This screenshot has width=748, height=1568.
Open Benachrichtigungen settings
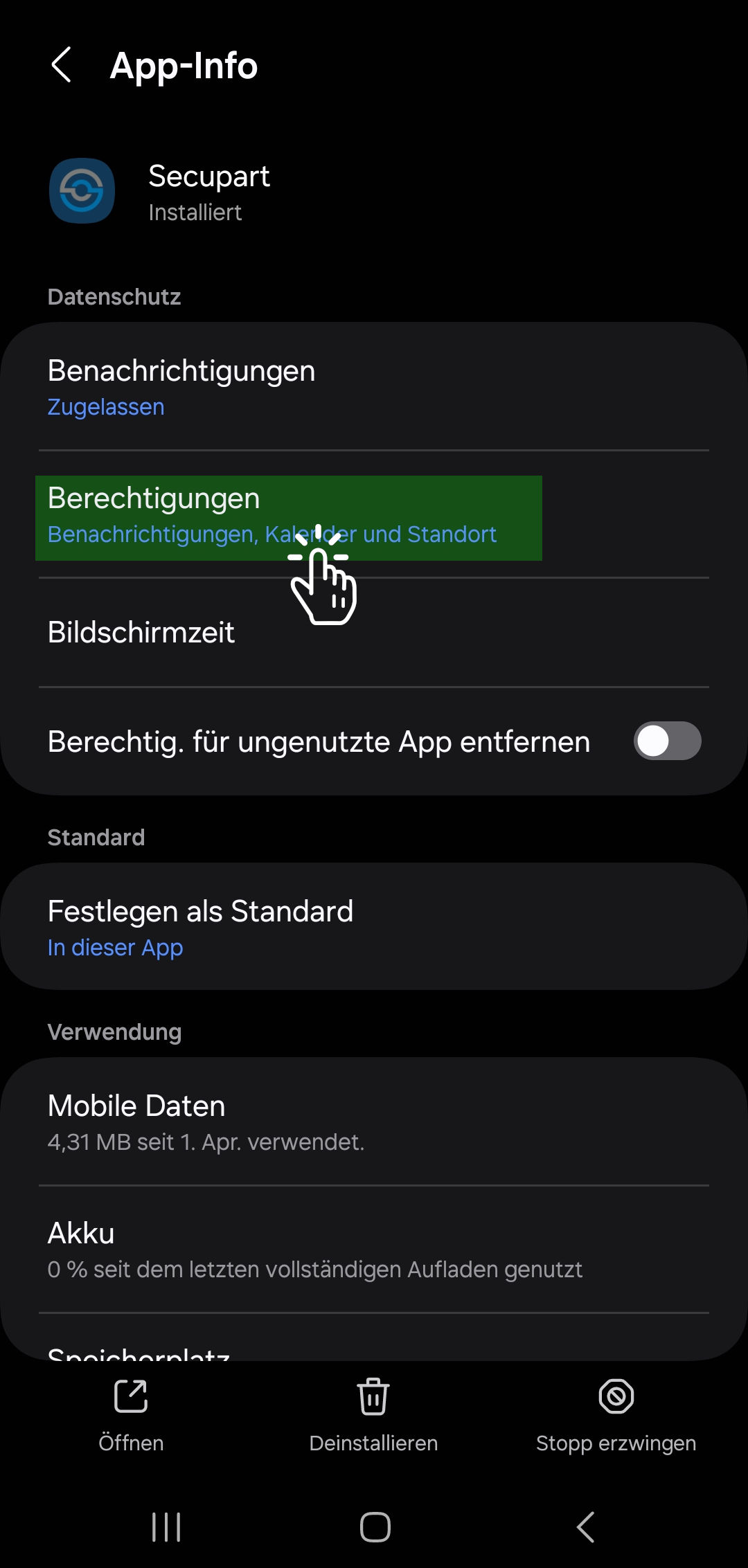click(374, 388)
